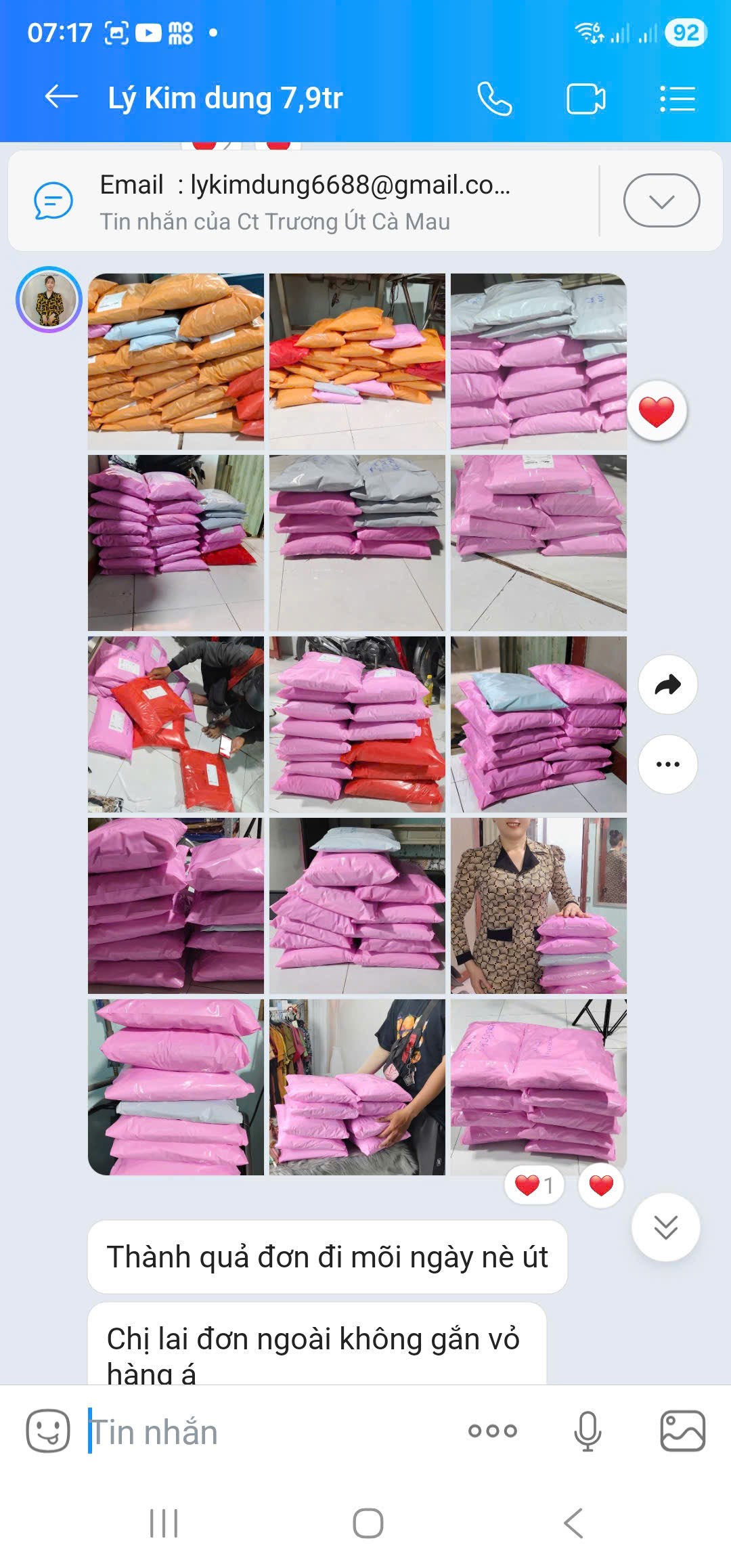Start a video call with Lý Kim dung
Viewport: 731px width, 1568px height.
coord(585,99)
